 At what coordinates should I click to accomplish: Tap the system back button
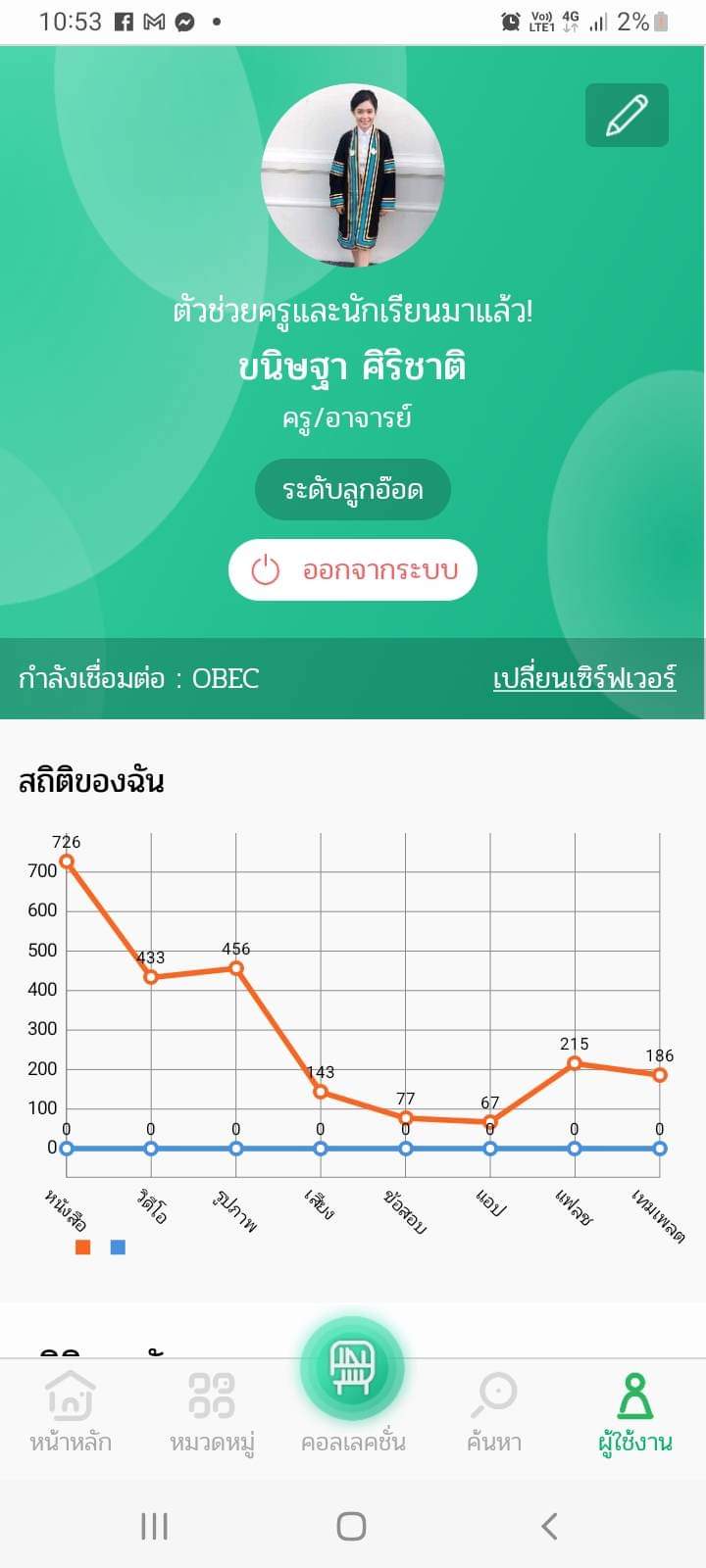click(549, 1526)
